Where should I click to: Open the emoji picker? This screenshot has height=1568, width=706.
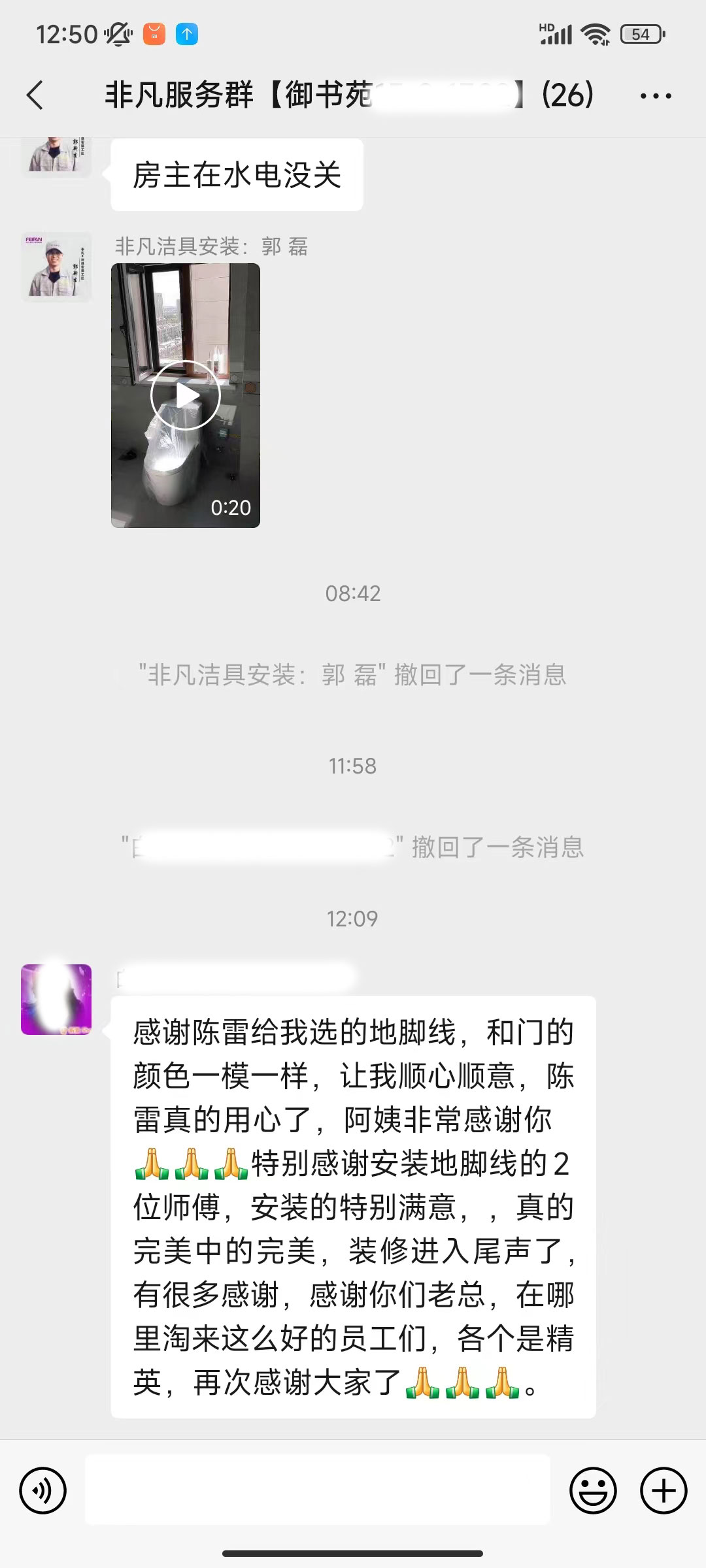click(593, 1491)
